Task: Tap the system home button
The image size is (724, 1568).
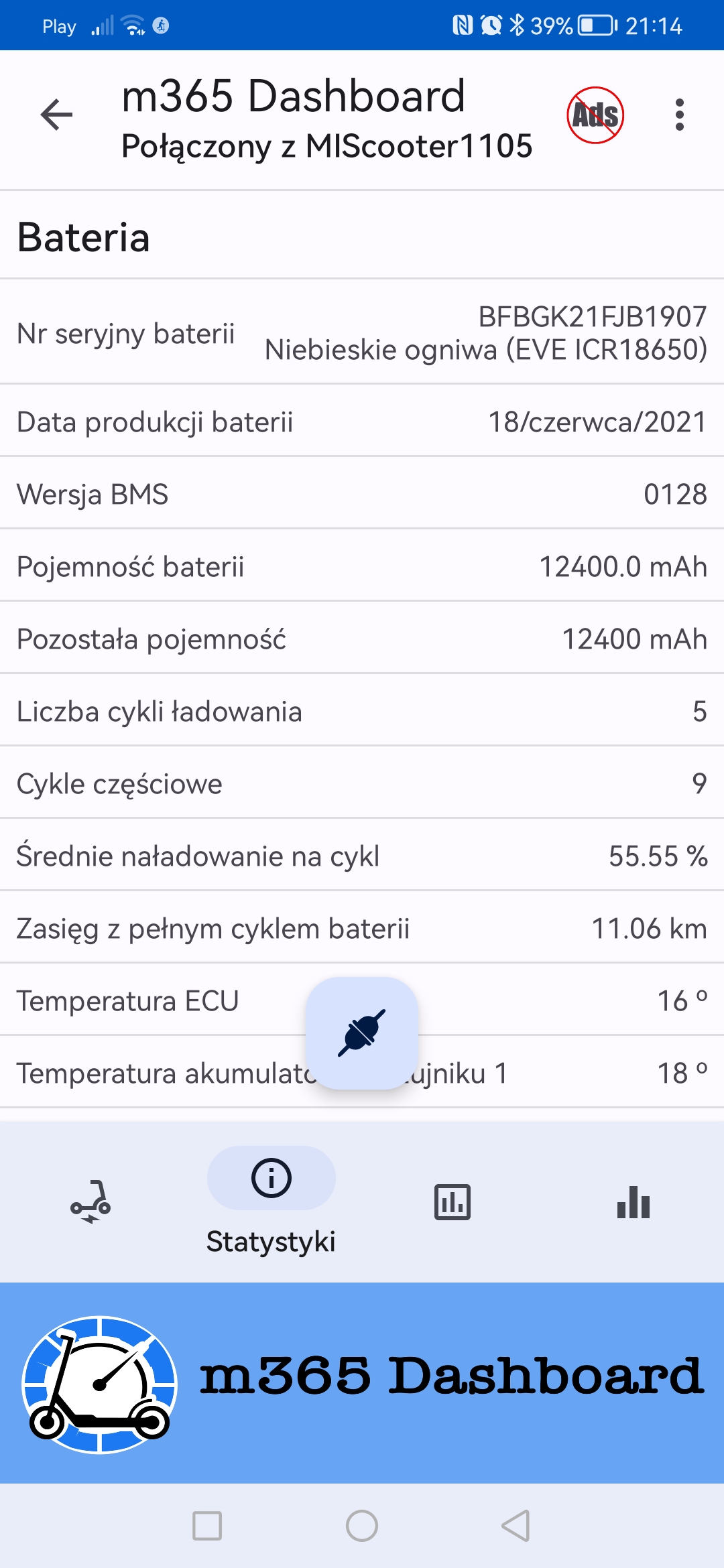Action: coord(362,1526)
